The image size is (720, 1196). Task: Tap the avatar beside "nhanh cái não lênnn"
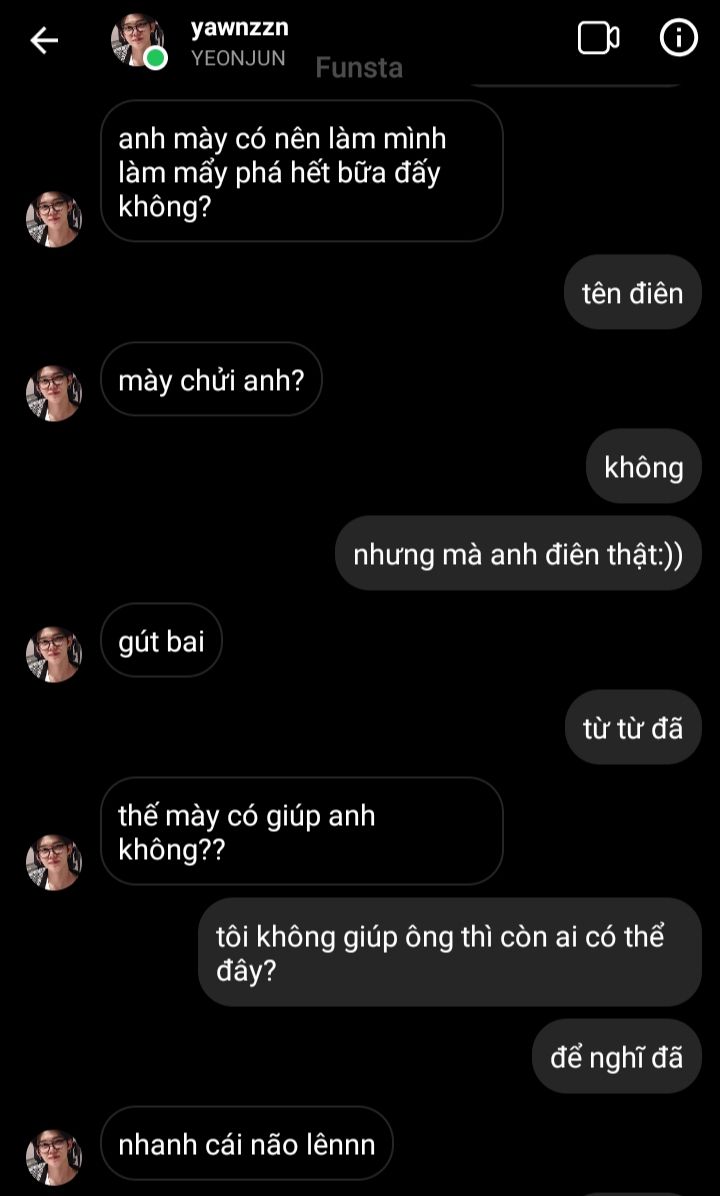point(53,1157)
